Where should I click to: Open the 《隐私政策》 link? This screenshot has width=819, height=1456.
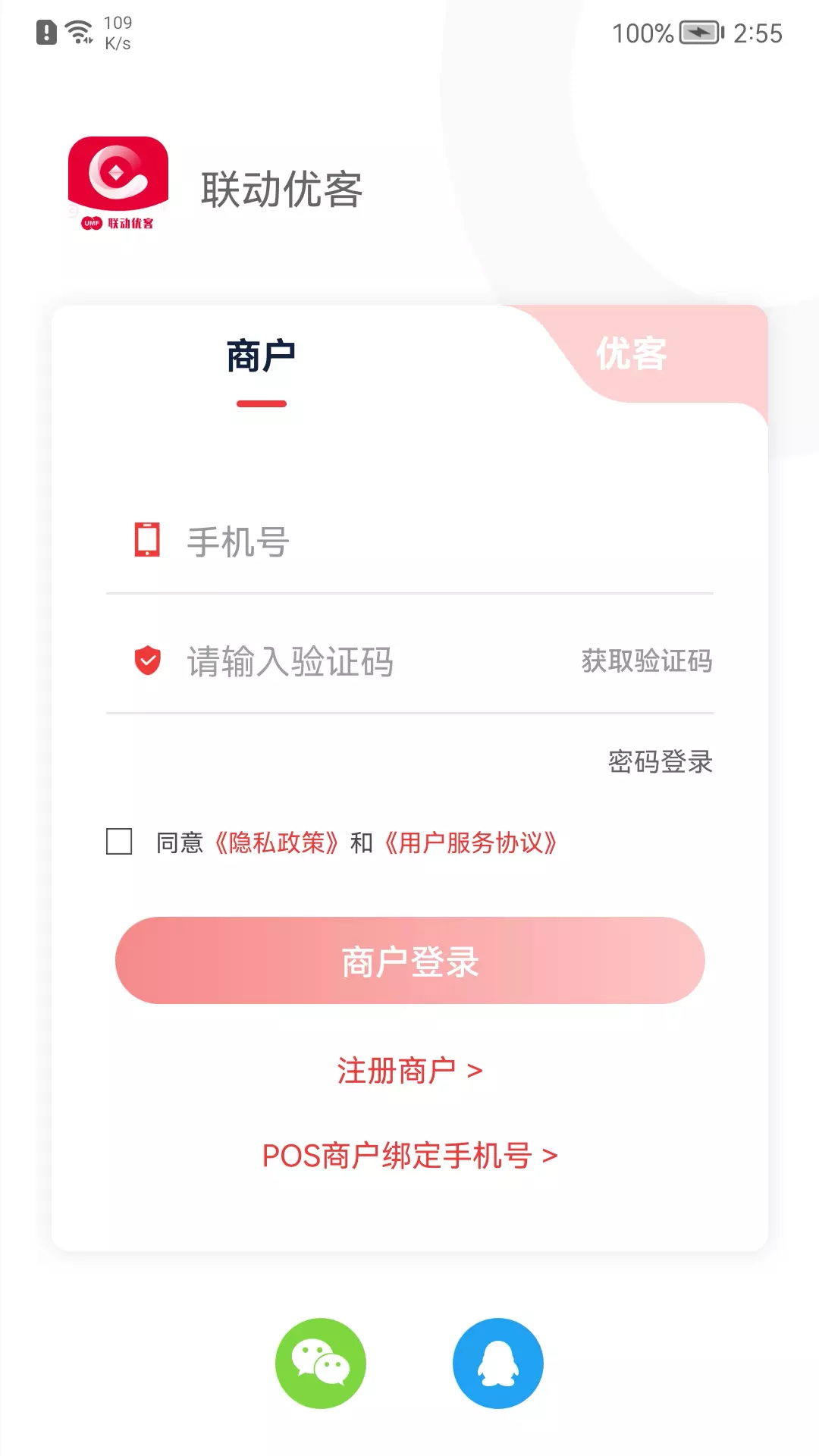tap(277, 843)
